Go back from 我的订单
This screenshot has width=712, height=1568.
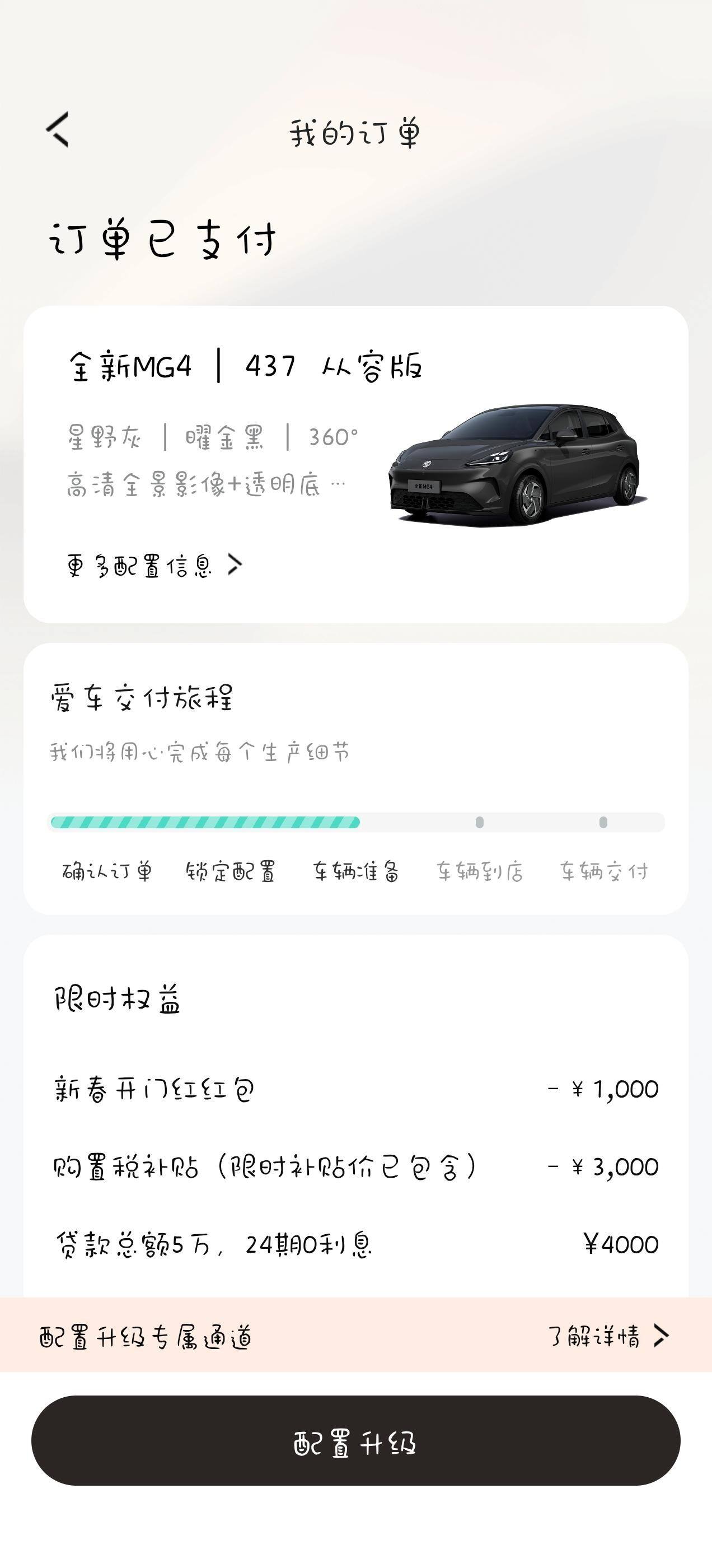tap(58, 130)
